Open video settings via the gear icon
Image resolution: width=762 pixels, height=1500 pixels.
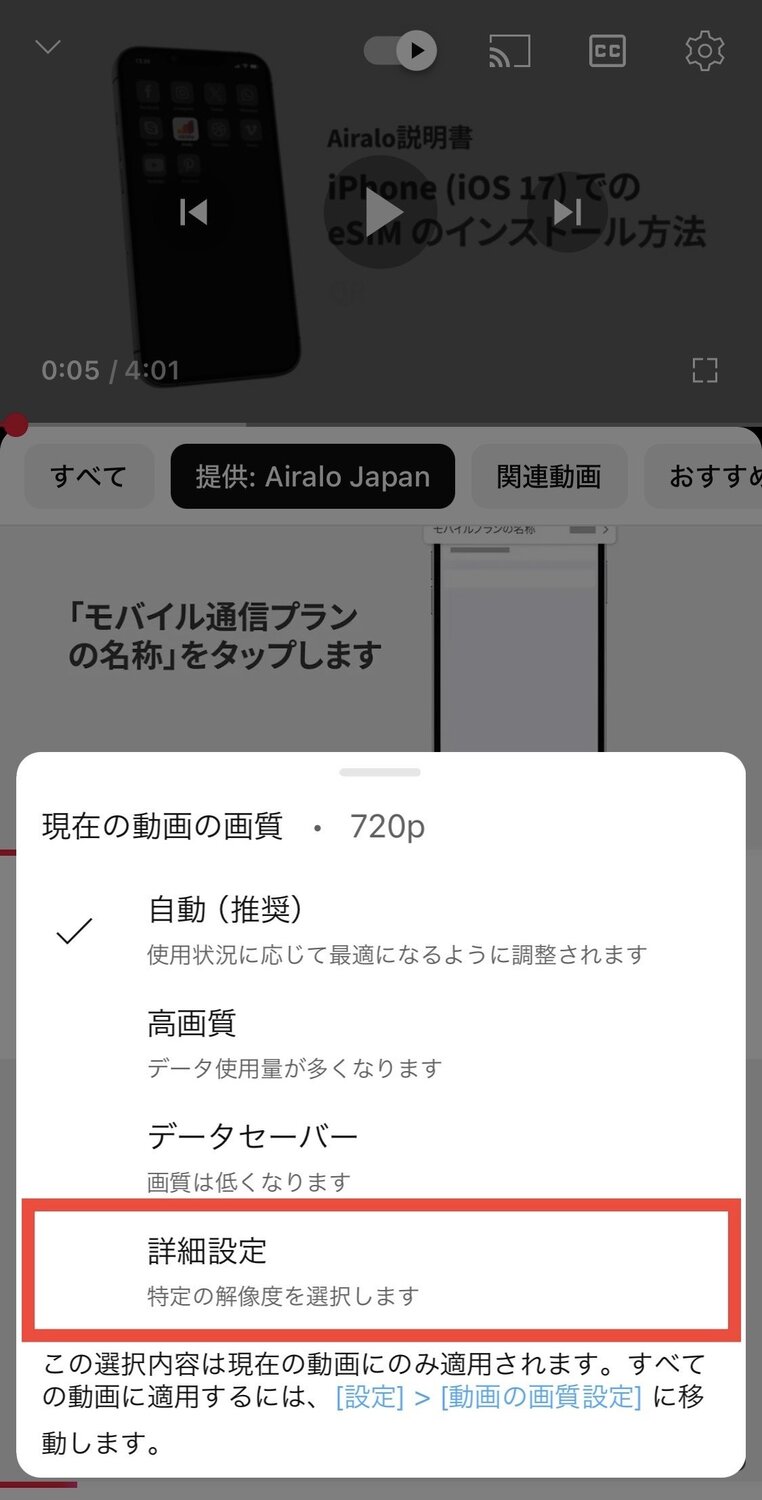click(703, 51)
